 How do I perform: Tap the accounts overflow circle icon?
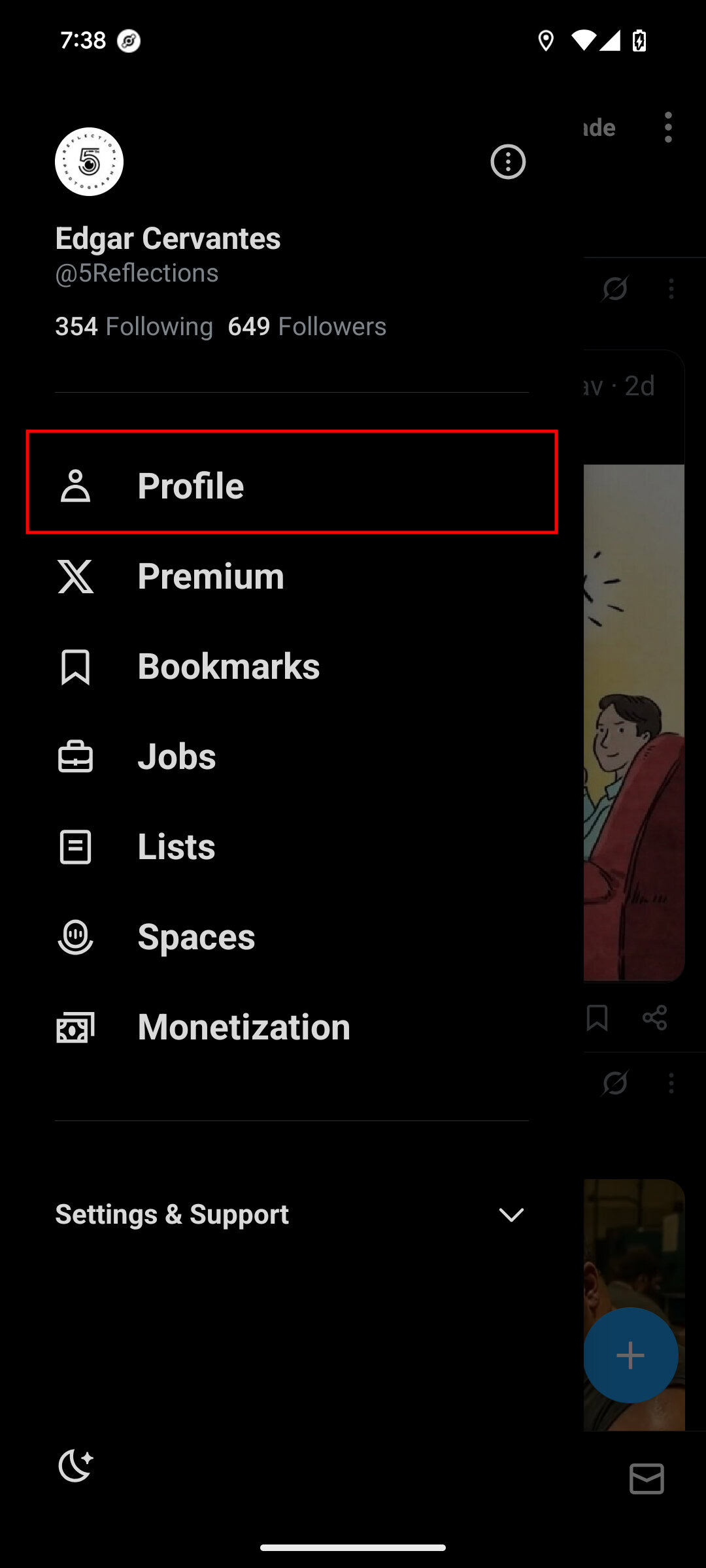(508, 161)
